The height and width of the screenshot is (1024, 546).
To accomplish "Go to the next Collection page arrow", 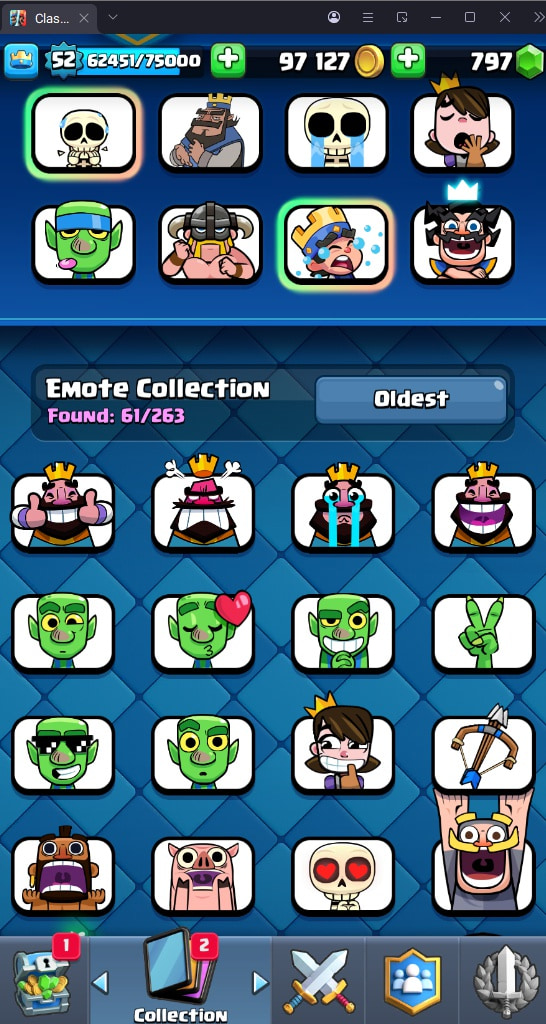I will (x=261, y=982).
